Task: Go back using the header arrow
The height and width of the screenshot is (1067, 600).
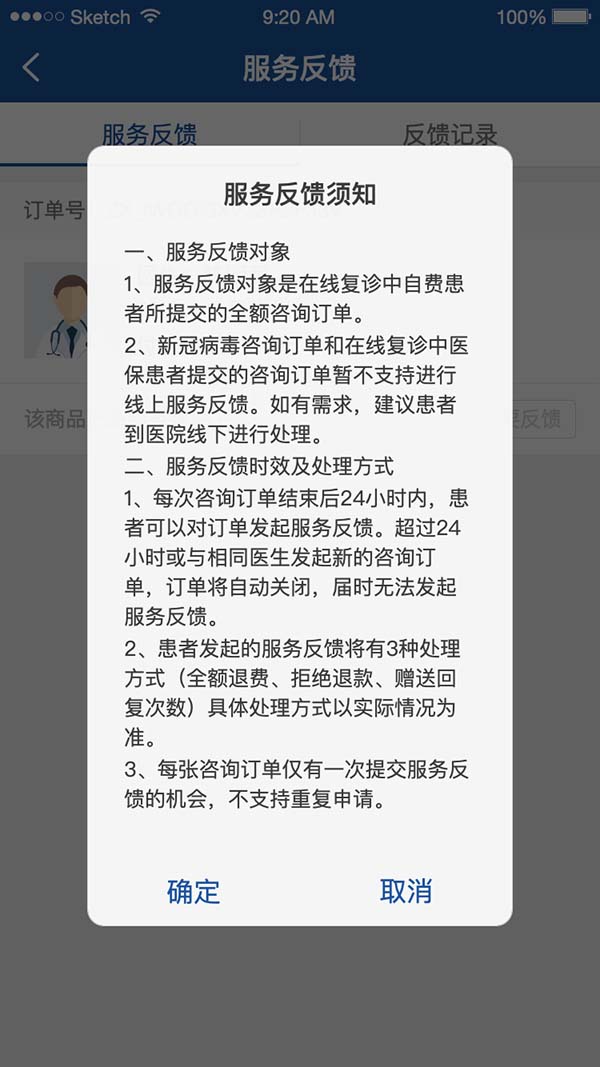Action: pyautogui.click(x=31, y=68)
